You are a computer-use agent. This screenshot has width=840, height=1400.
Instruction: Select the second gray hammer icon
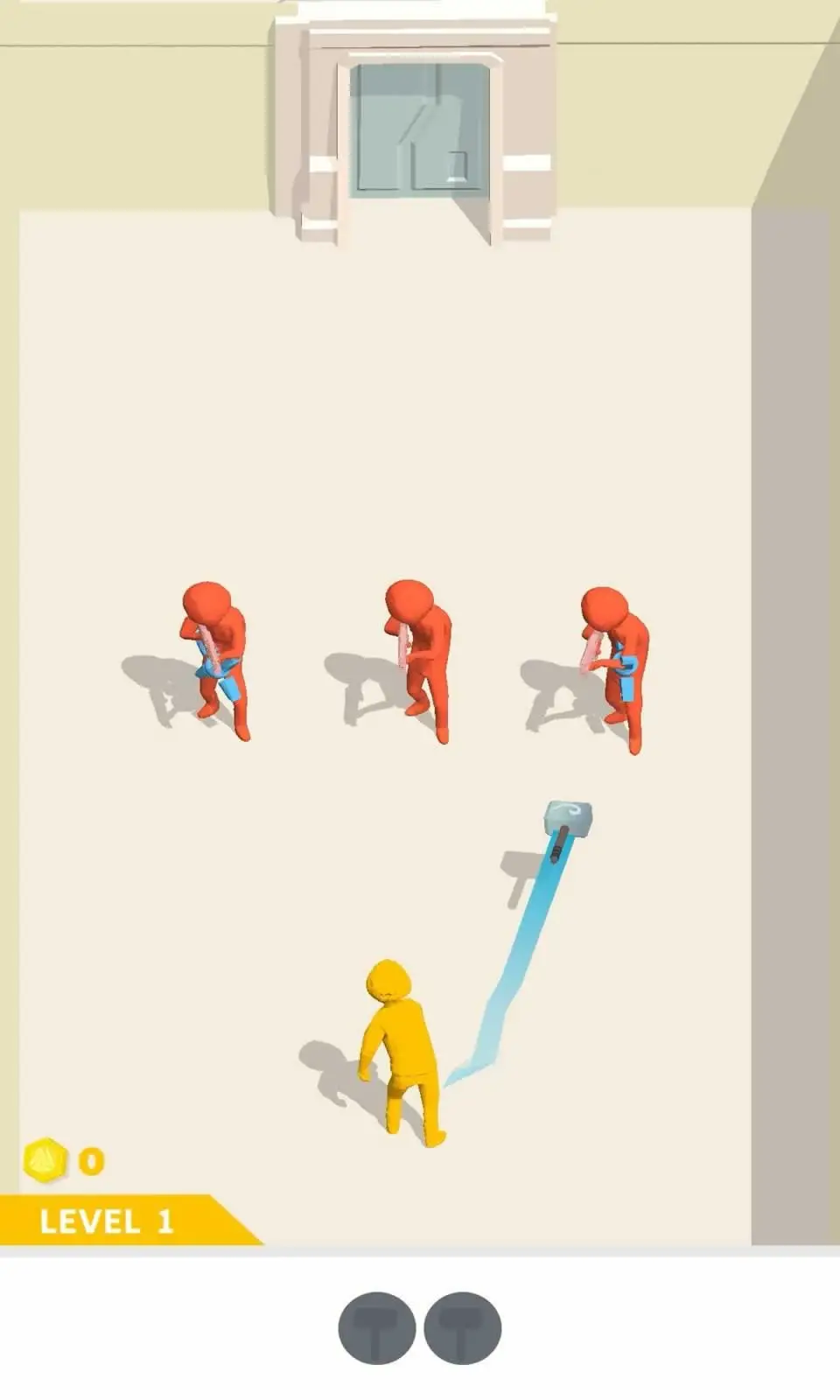(463, 1327)
